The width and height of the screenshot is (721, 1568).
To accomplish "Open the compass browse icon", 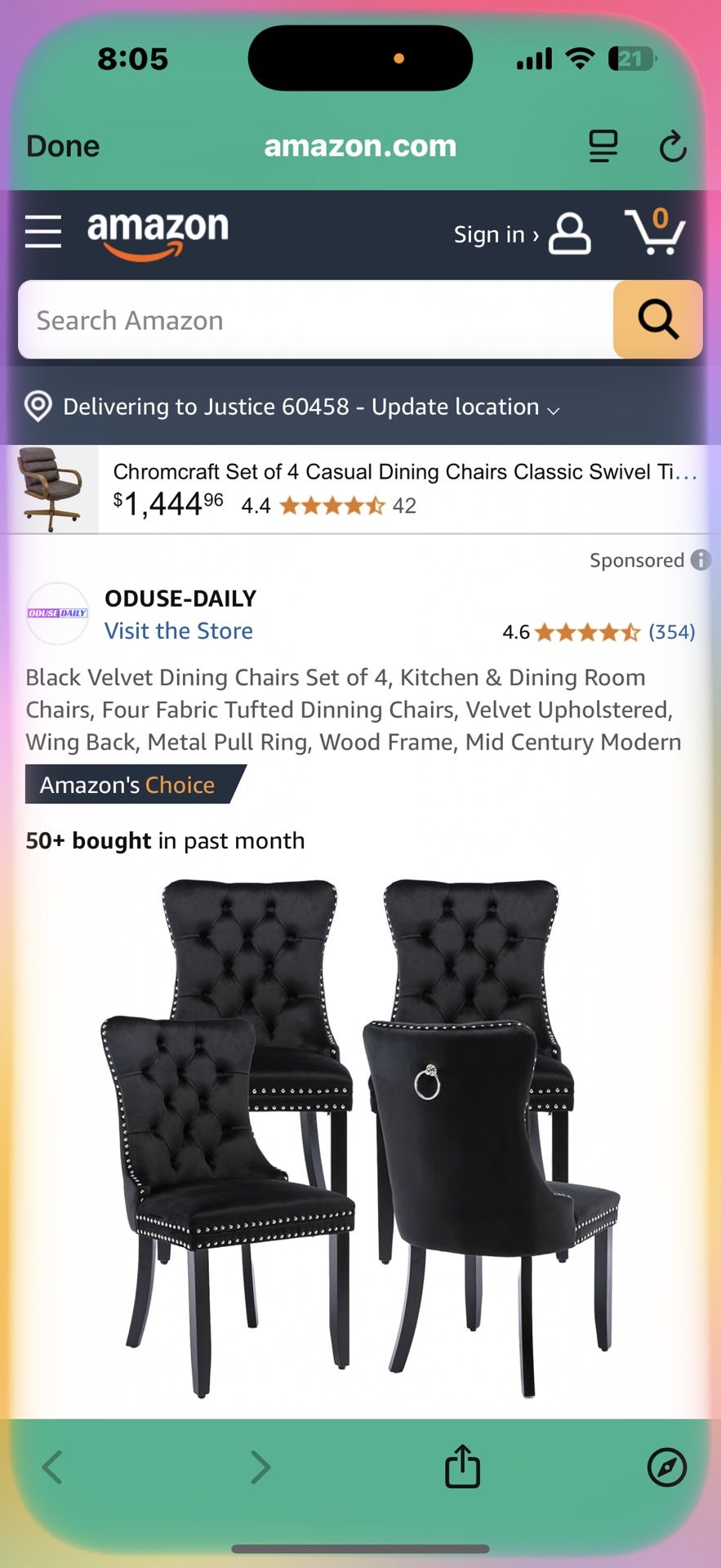I will point(668,1466).
